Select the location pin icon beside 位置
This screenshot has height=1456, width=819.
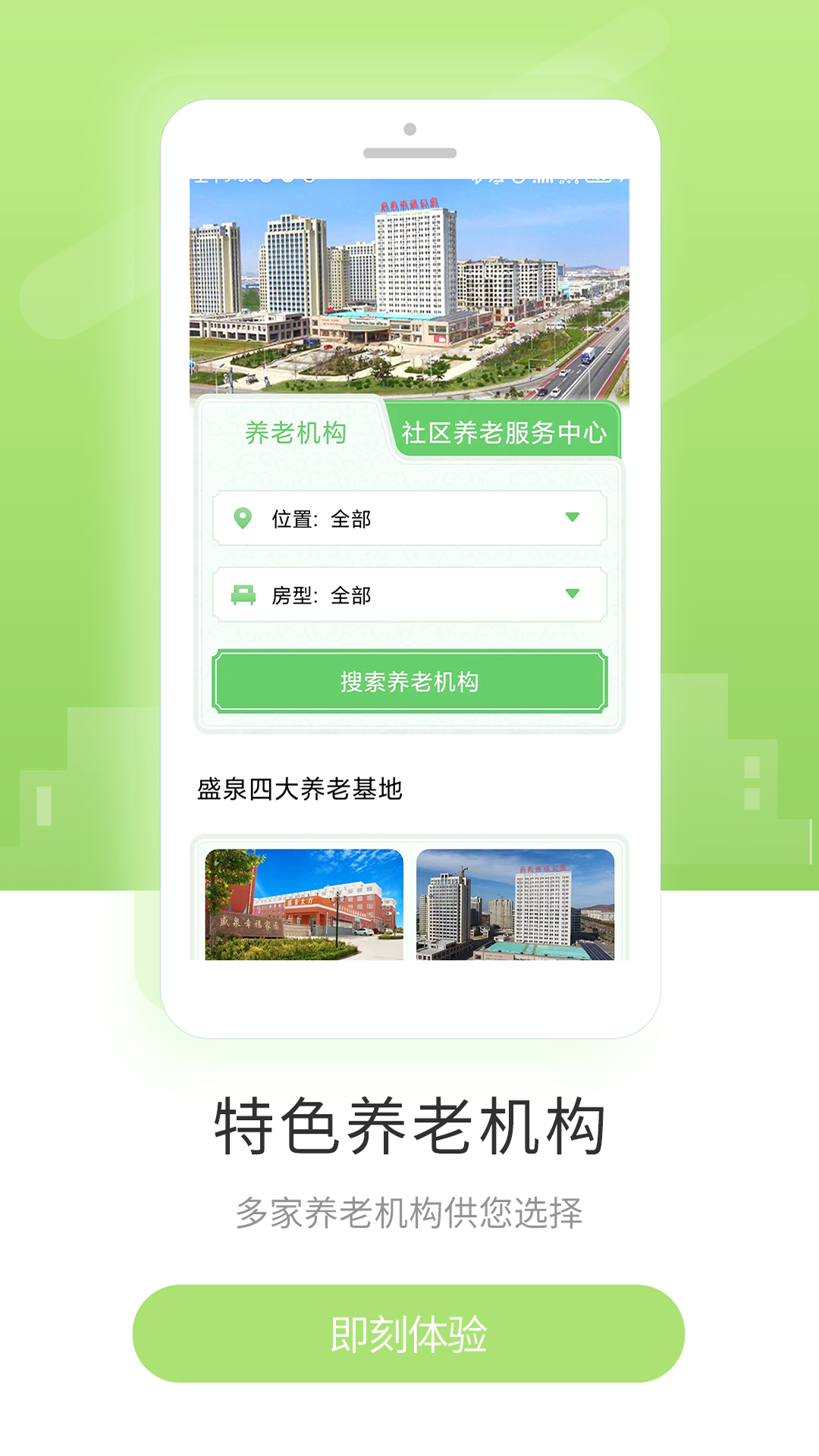click(241, 519)
